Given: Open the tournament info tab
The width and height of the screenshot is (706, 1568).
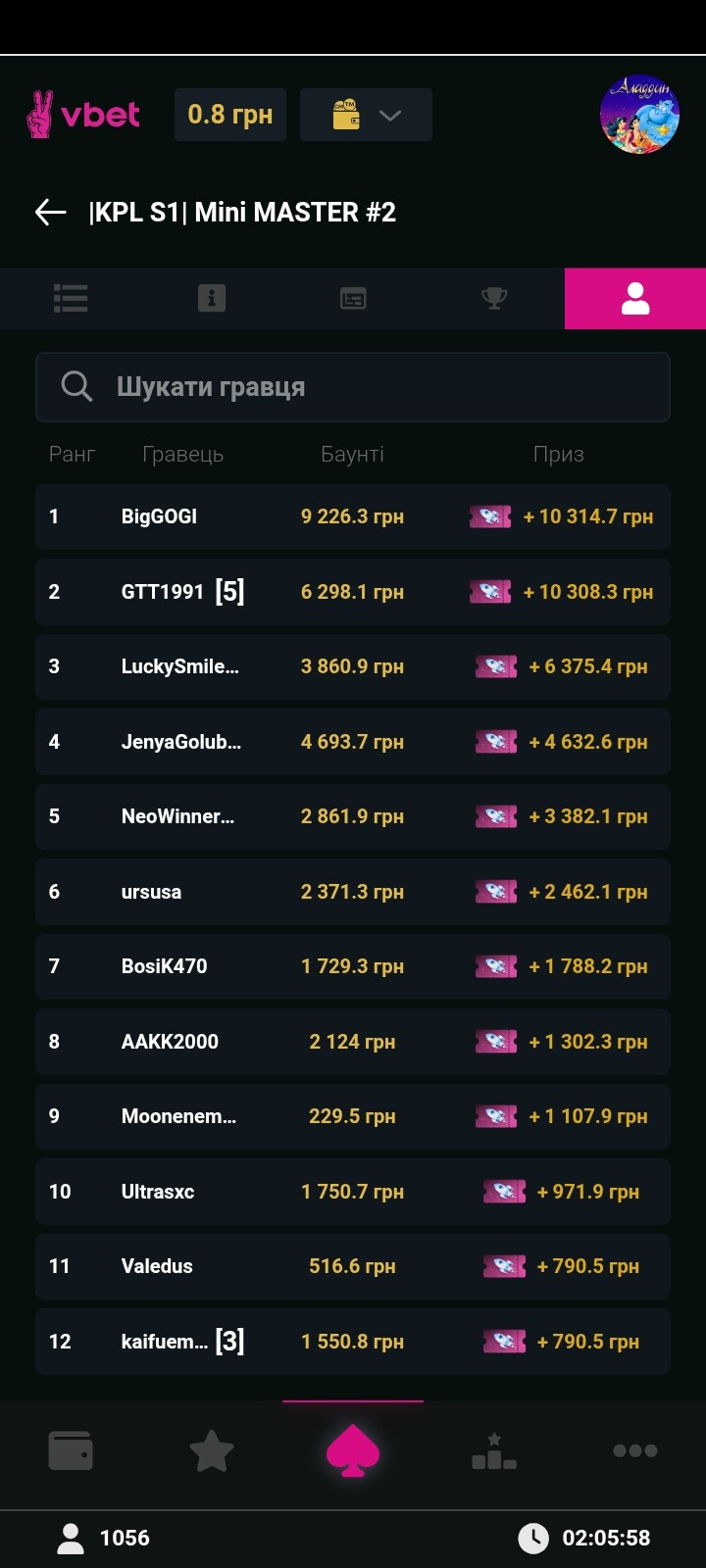Looking at the screenshot, I should 212,298.
